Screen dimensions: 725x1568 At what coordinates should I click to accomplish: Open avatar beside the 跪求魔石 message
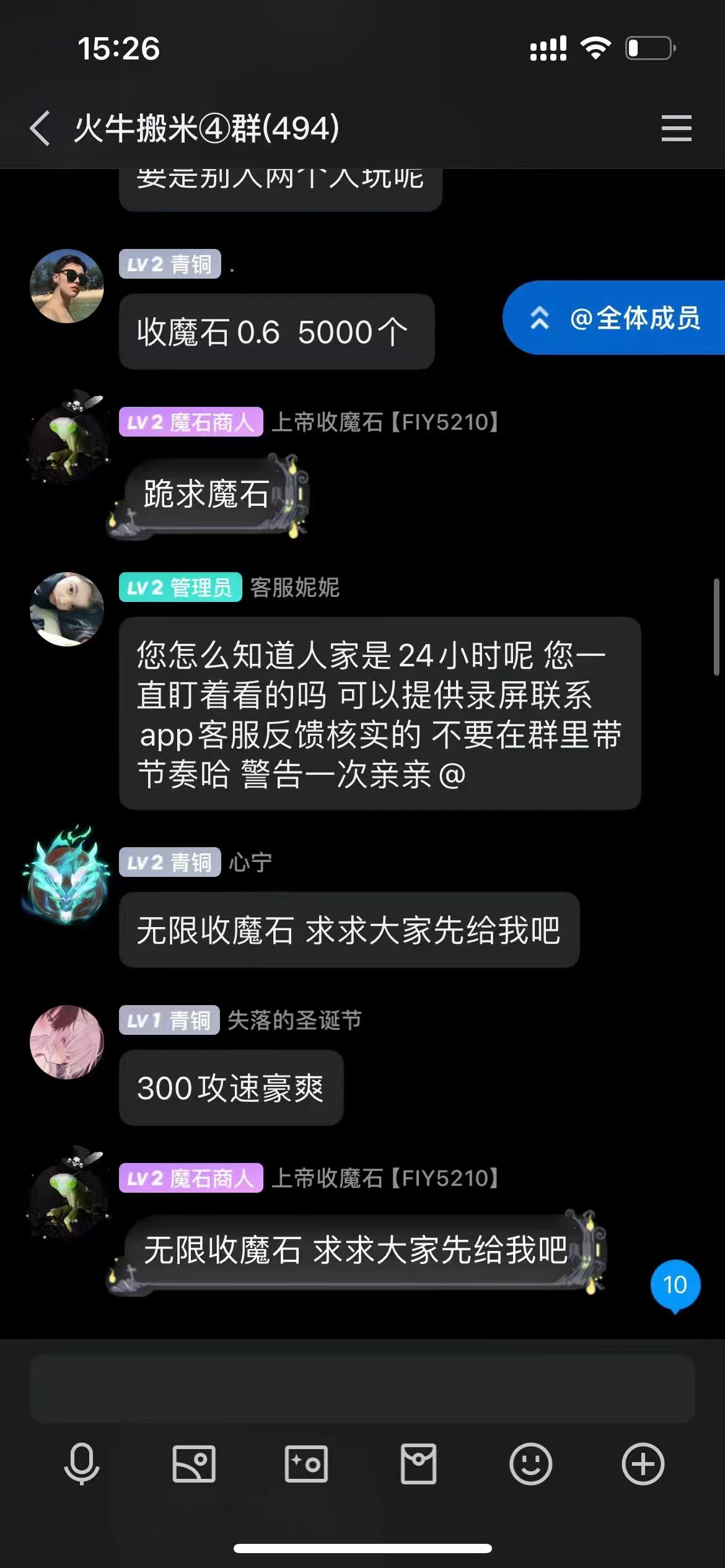pyautogui.click(x=67, y=437)
